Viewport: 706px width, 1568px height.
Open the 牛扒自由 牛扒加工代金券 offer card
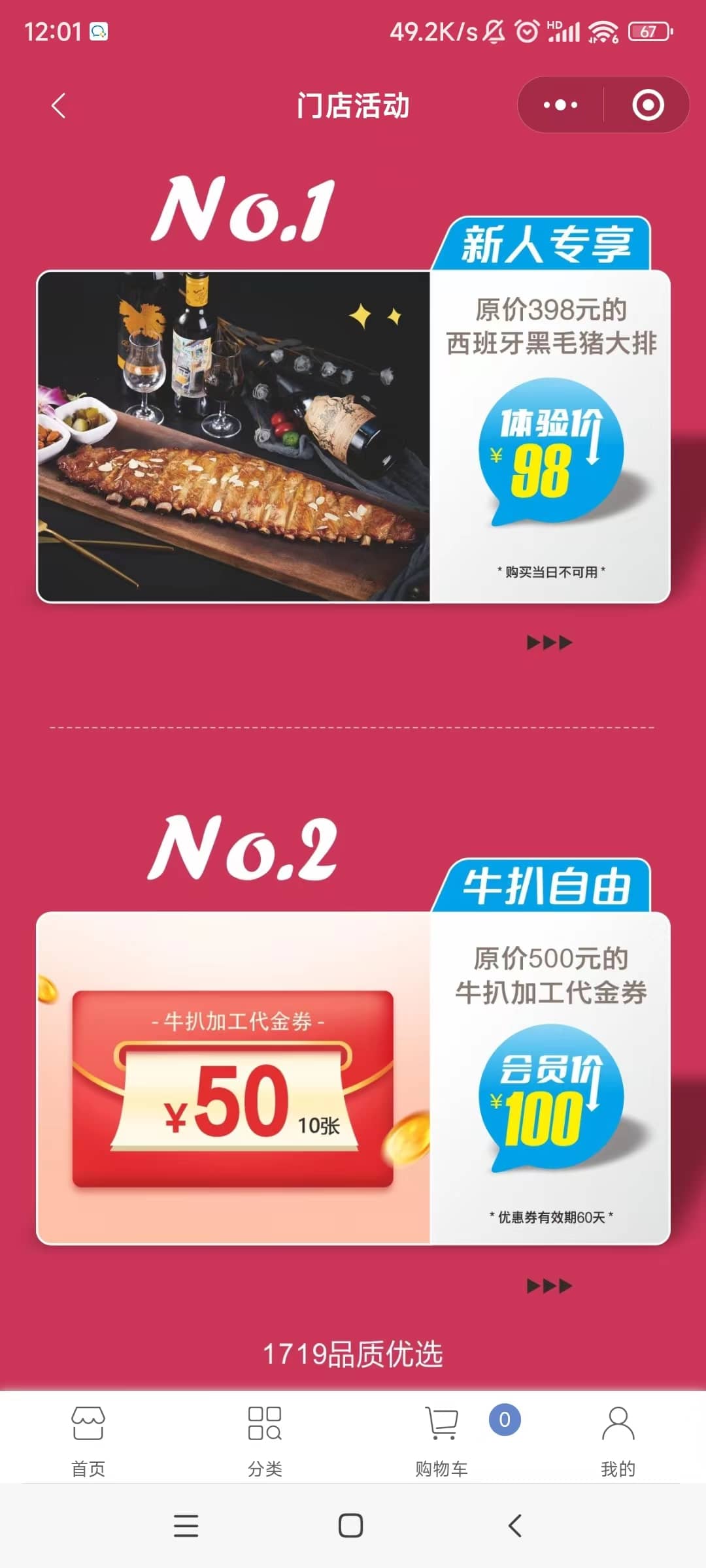click(x=353, y=1078)
